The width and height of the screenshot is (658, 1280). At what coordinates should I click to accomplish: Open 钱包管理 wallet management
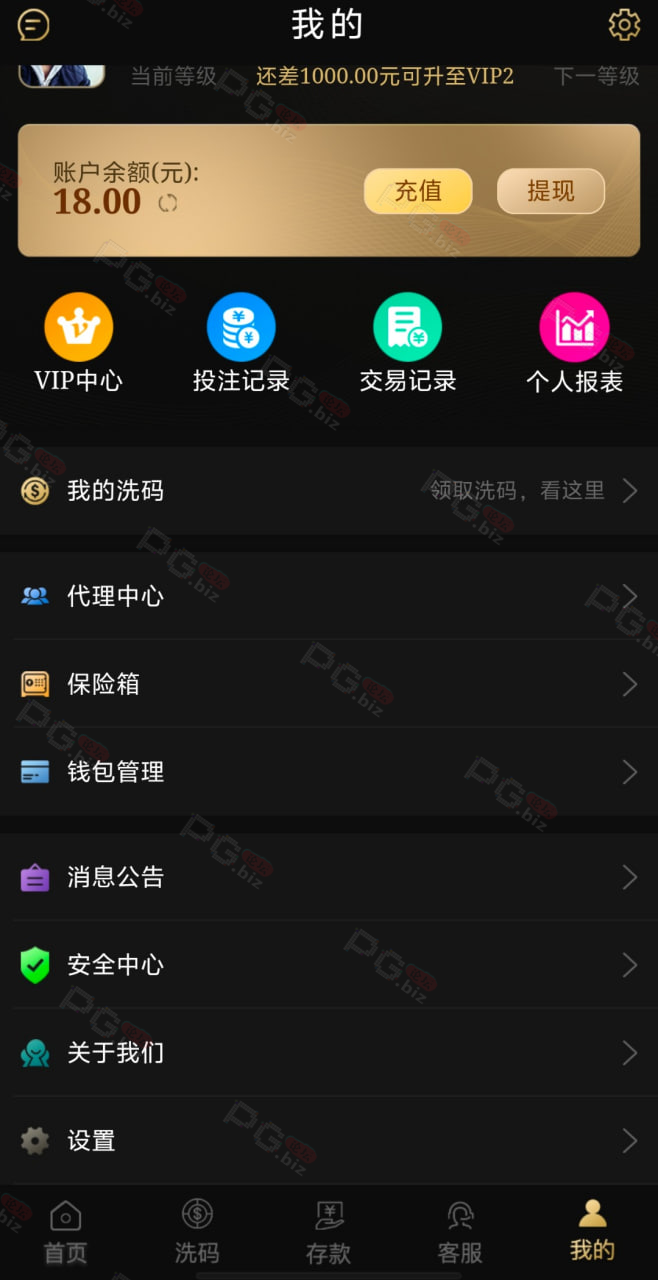(x=329, y=772)
